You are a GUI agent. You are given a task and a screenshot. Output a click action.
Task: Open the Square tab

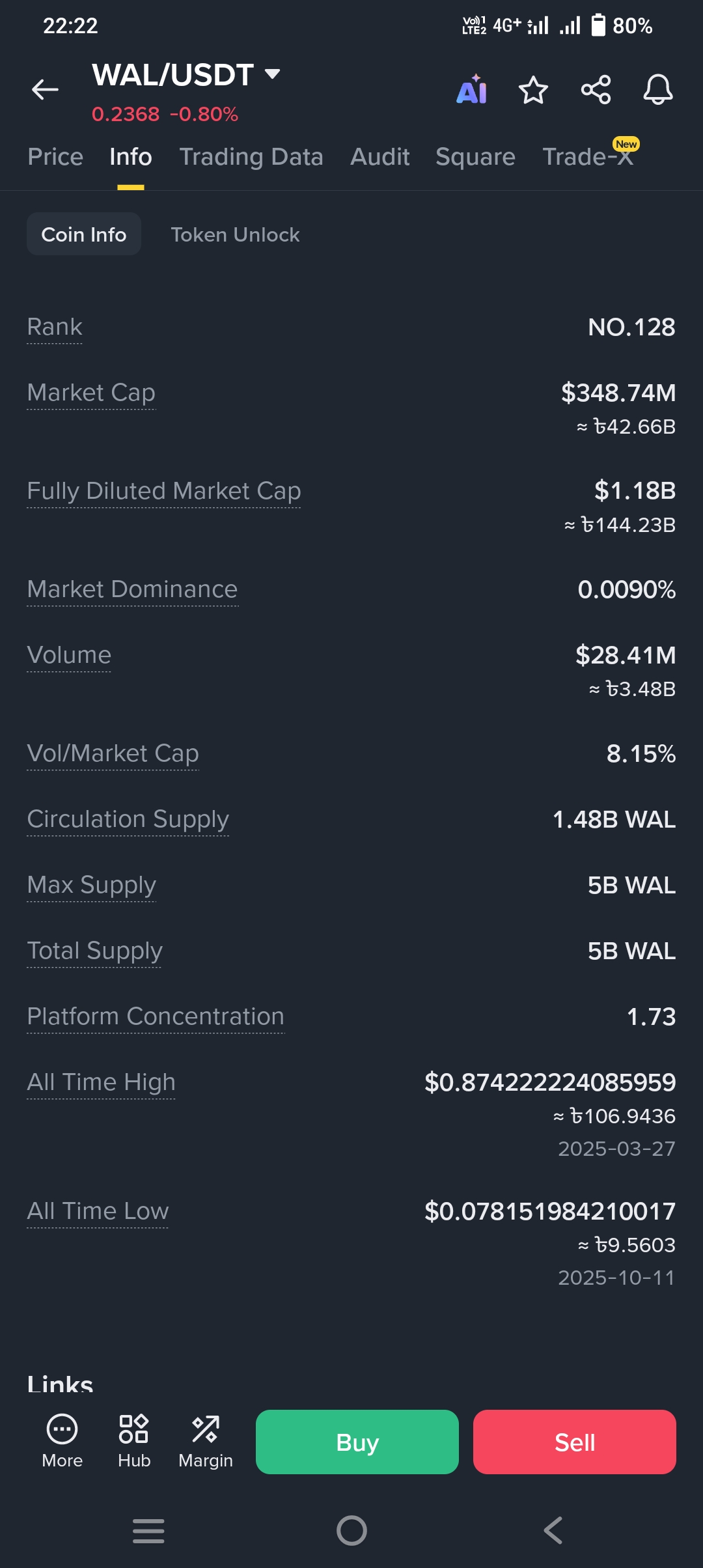475,157
